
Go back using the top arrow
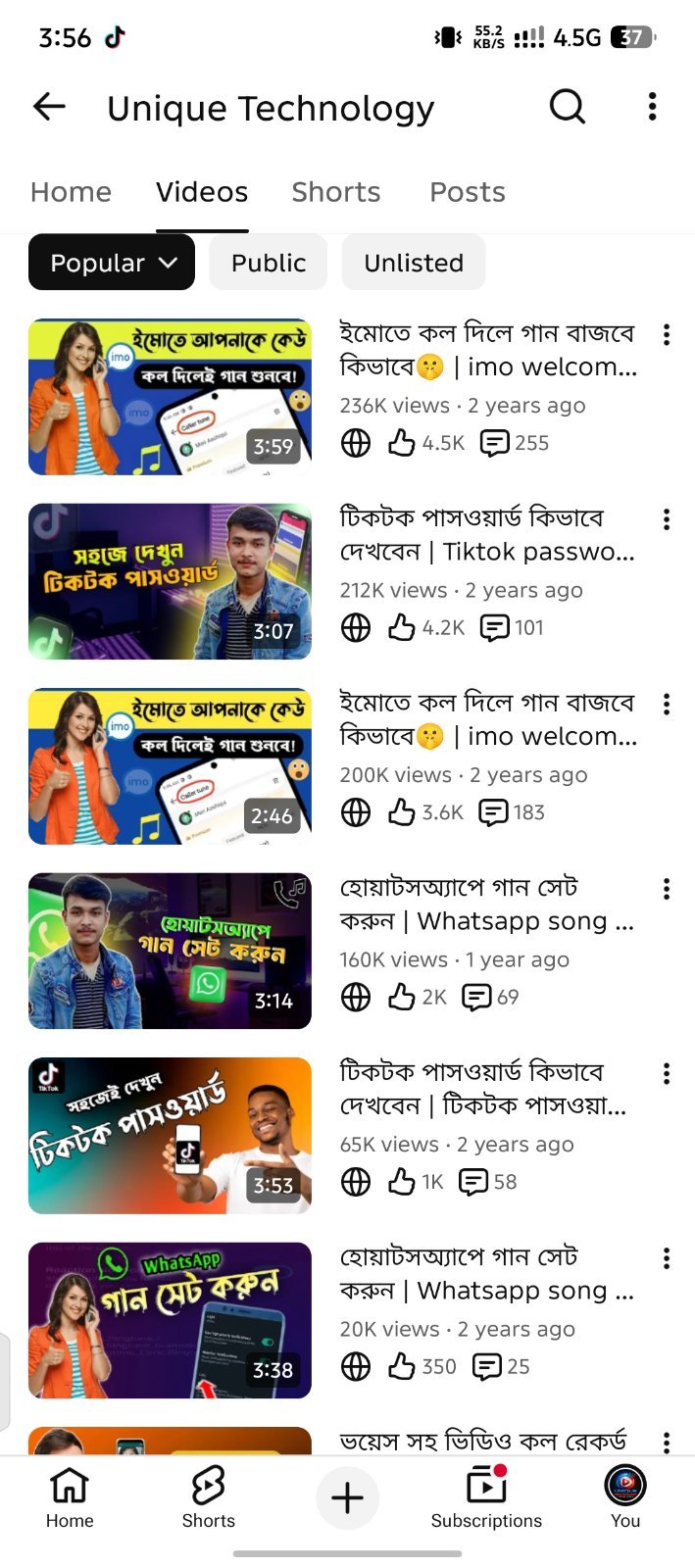pos(49,106)
